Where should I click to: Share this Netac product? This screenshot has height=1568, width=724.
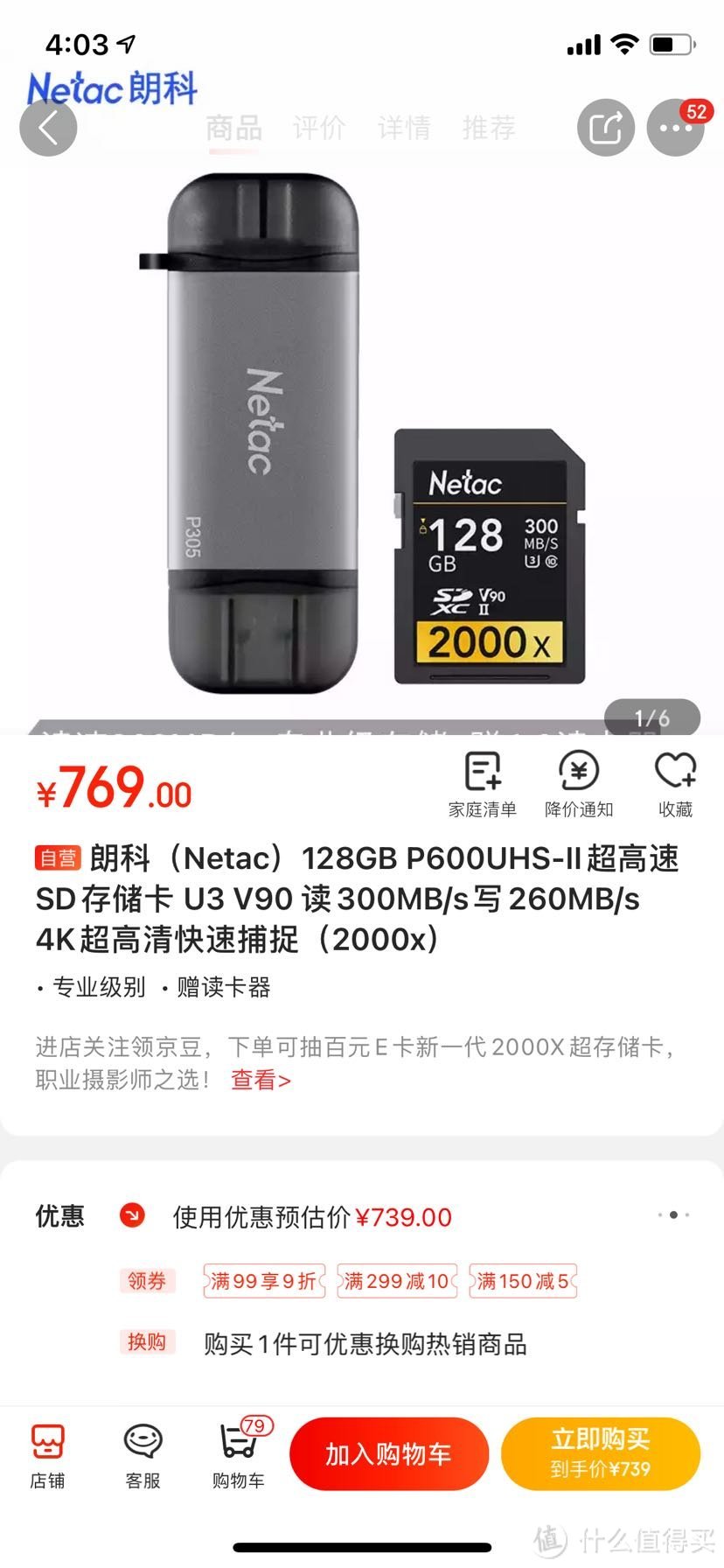coord(605,128)
